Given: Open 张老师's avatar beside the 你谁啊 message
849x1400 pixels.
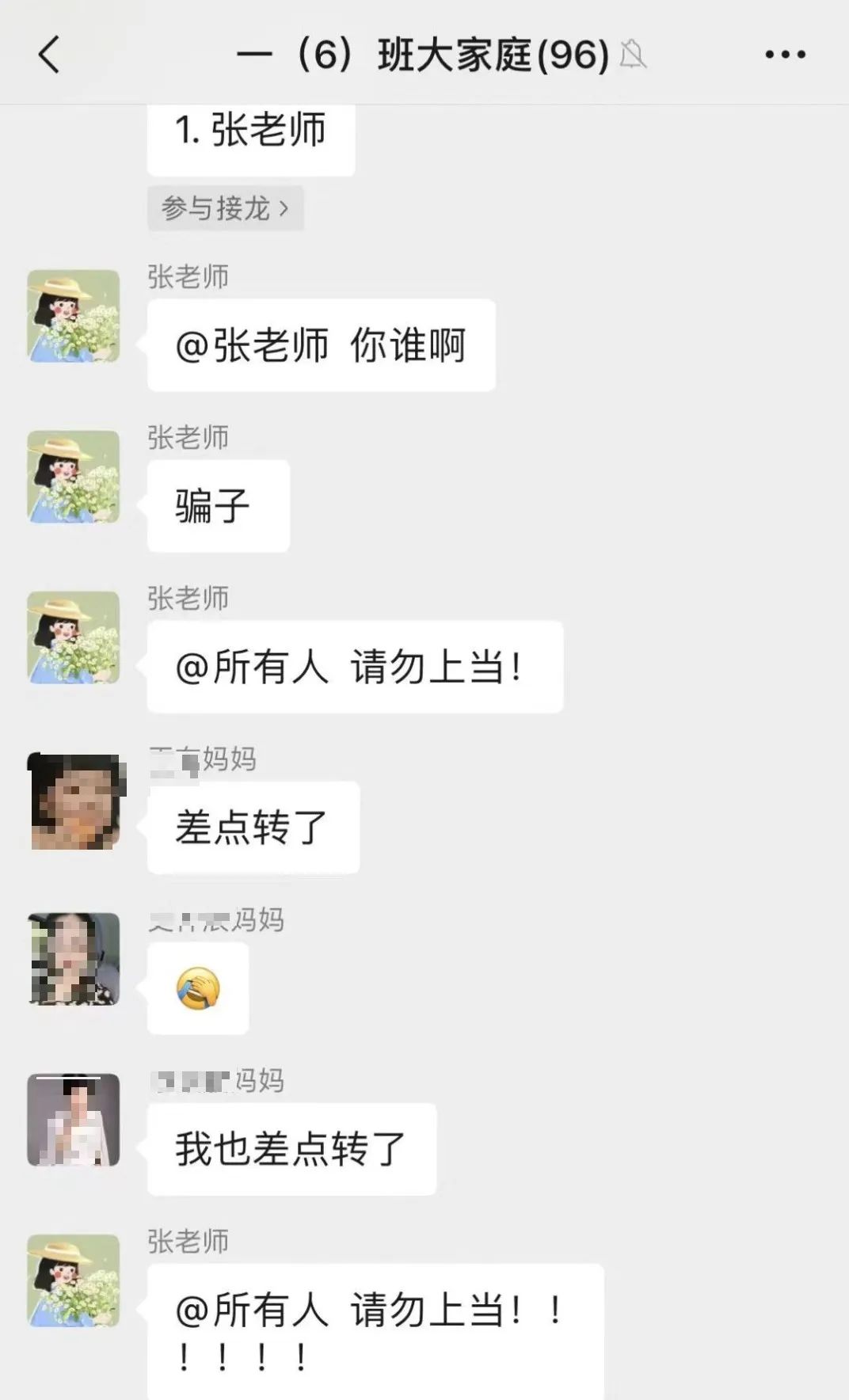Looking at the screenshot, I should pos(74,316).
